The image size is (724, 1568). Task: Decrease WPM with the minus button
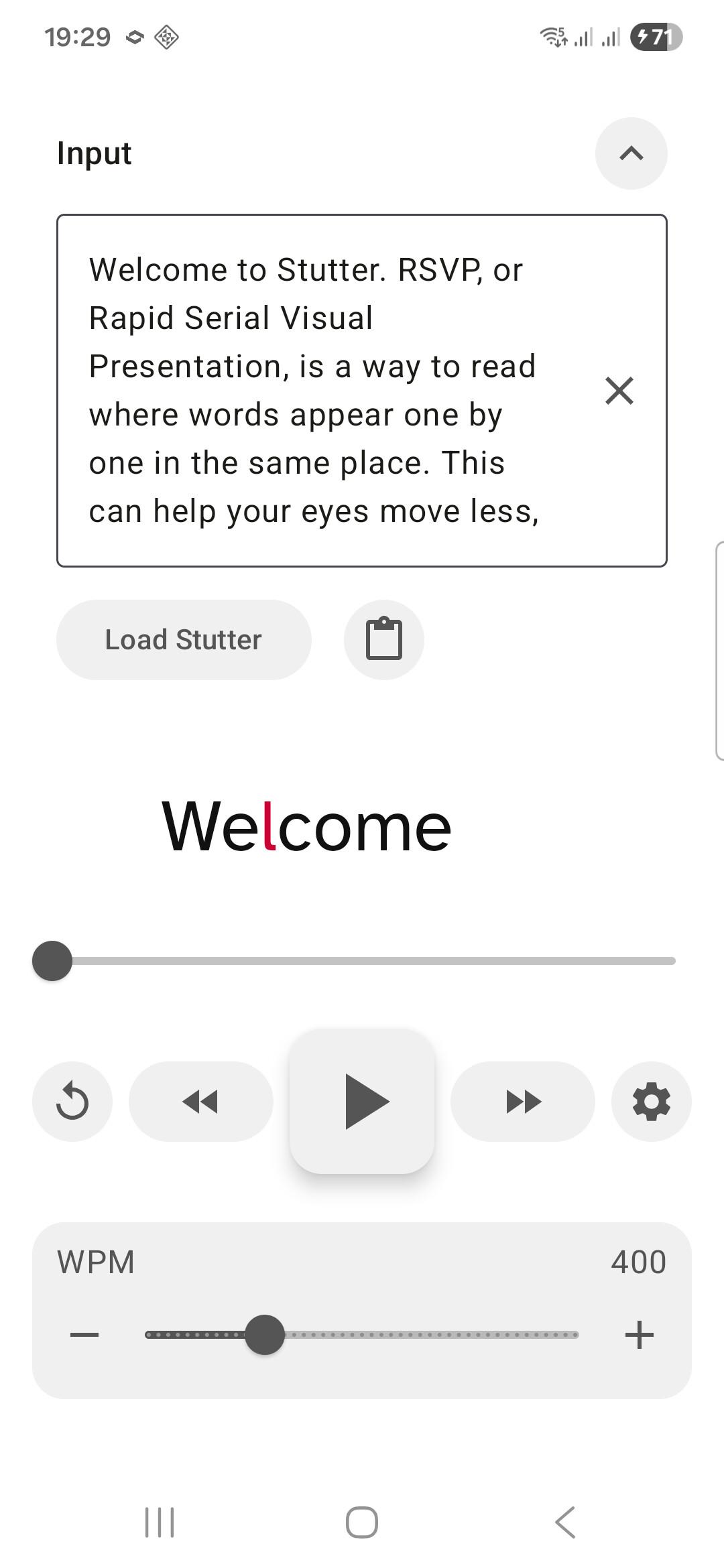(84, 1335)
